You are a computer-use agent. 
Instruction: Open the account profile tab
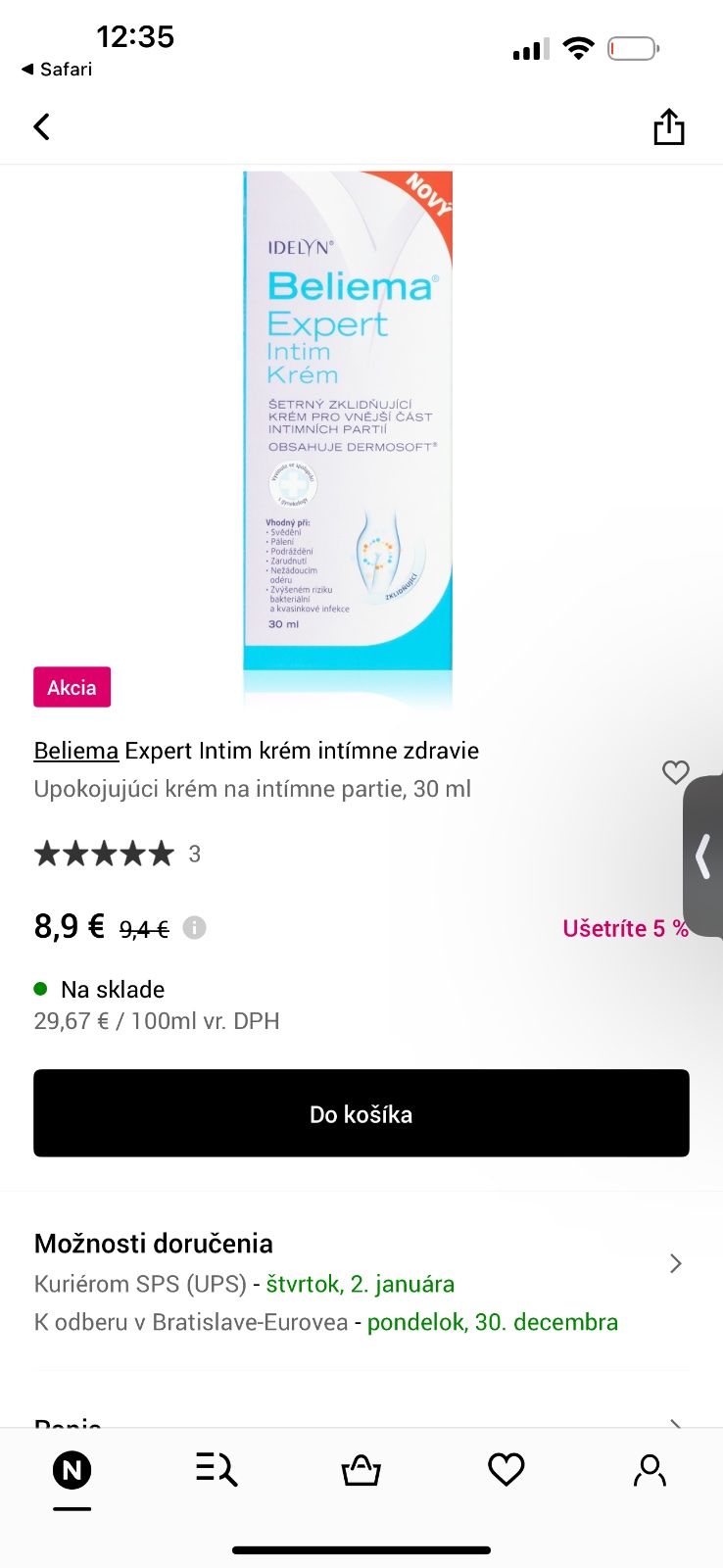650,1470
